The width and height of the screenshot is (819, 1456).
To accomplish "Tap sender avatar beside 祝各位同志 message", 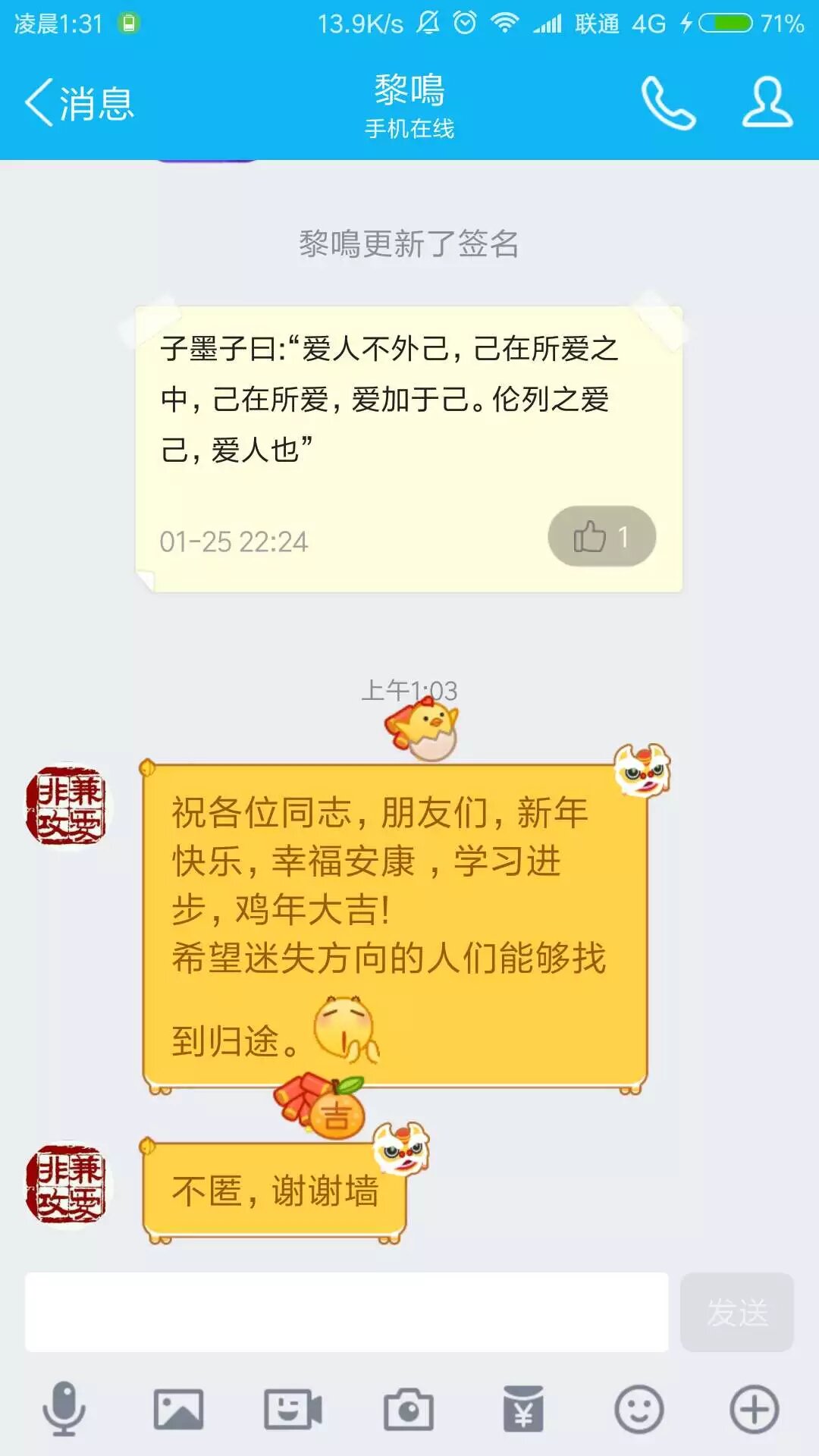I will (x=66, y=806).
